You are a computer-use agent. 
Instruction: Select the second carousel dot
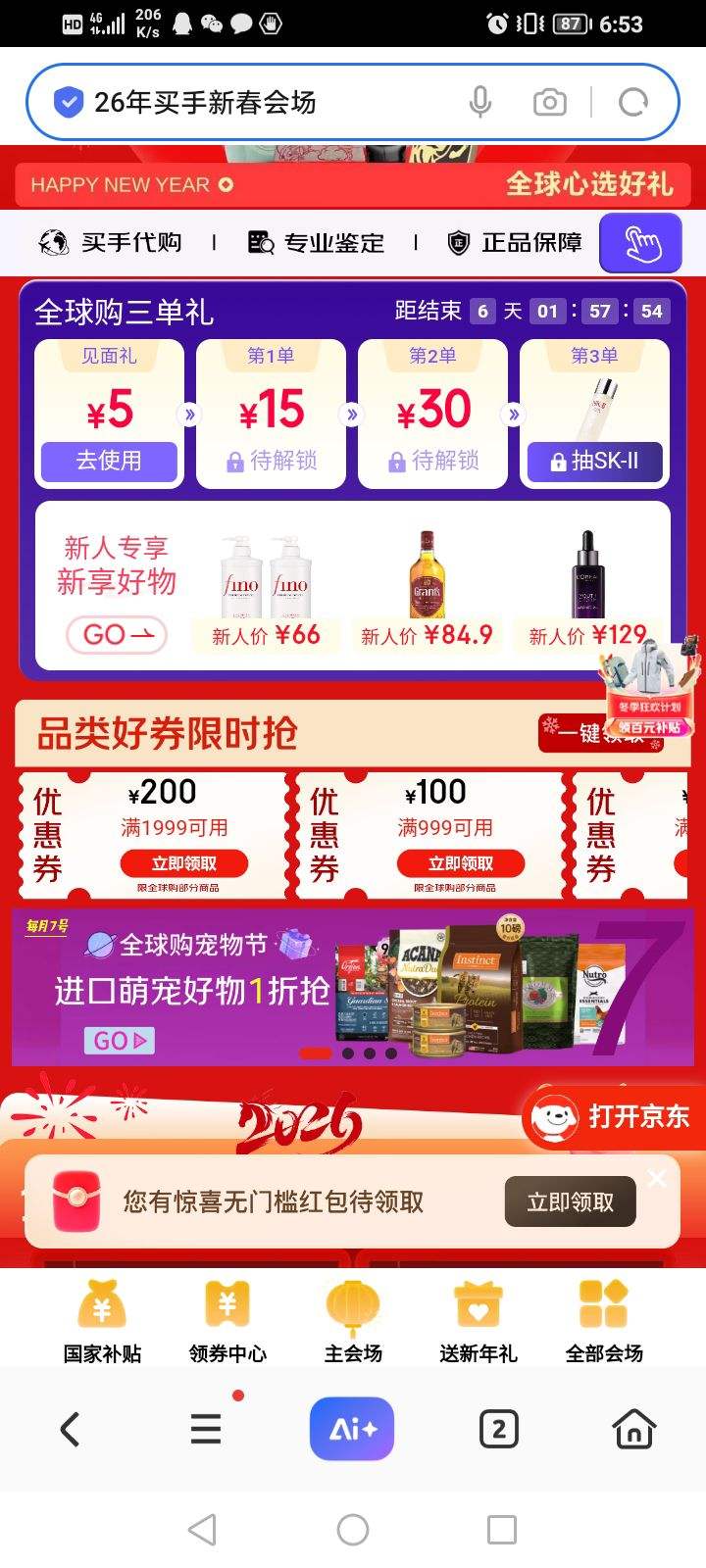coord(346,1053)
